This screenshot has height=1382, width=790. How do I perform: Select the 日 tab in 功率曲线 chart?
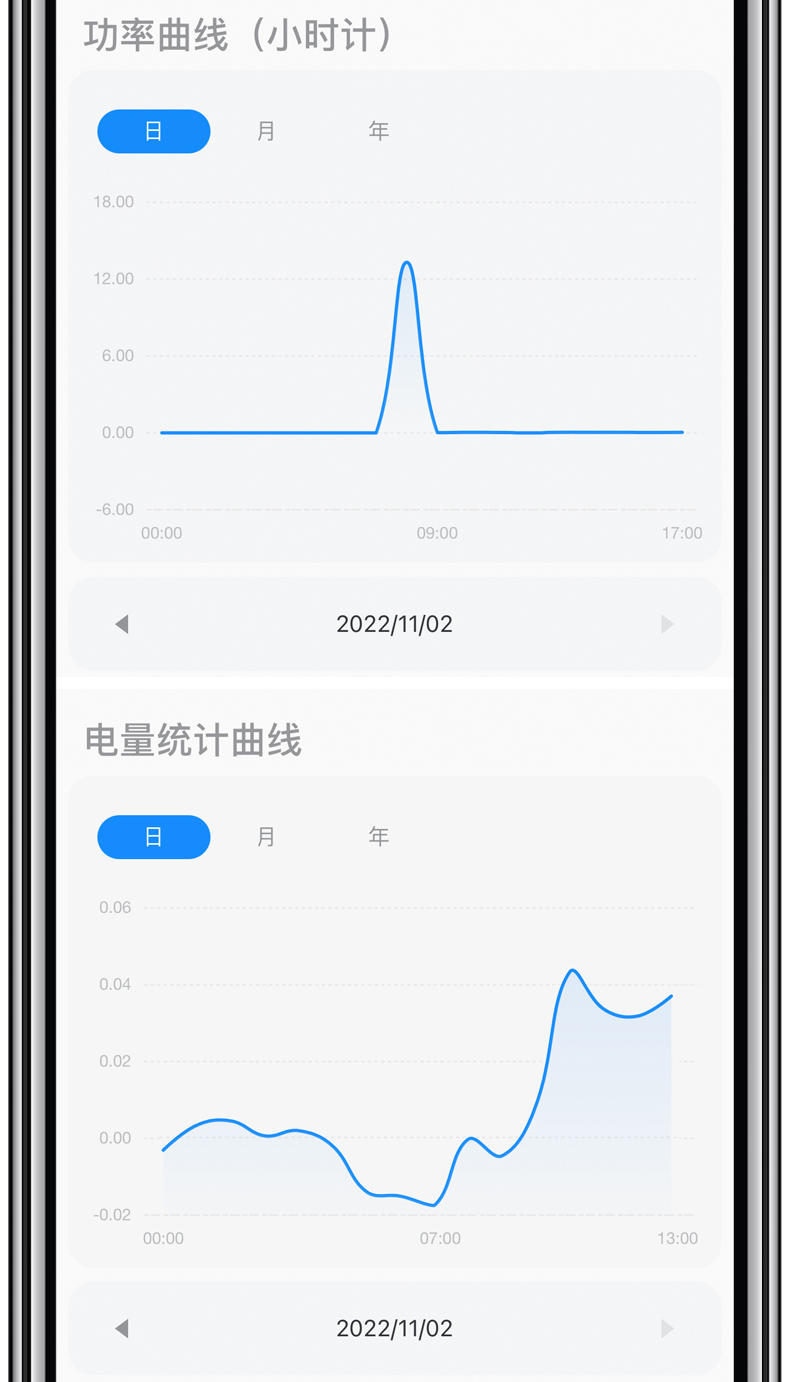(x=154, y=131)
